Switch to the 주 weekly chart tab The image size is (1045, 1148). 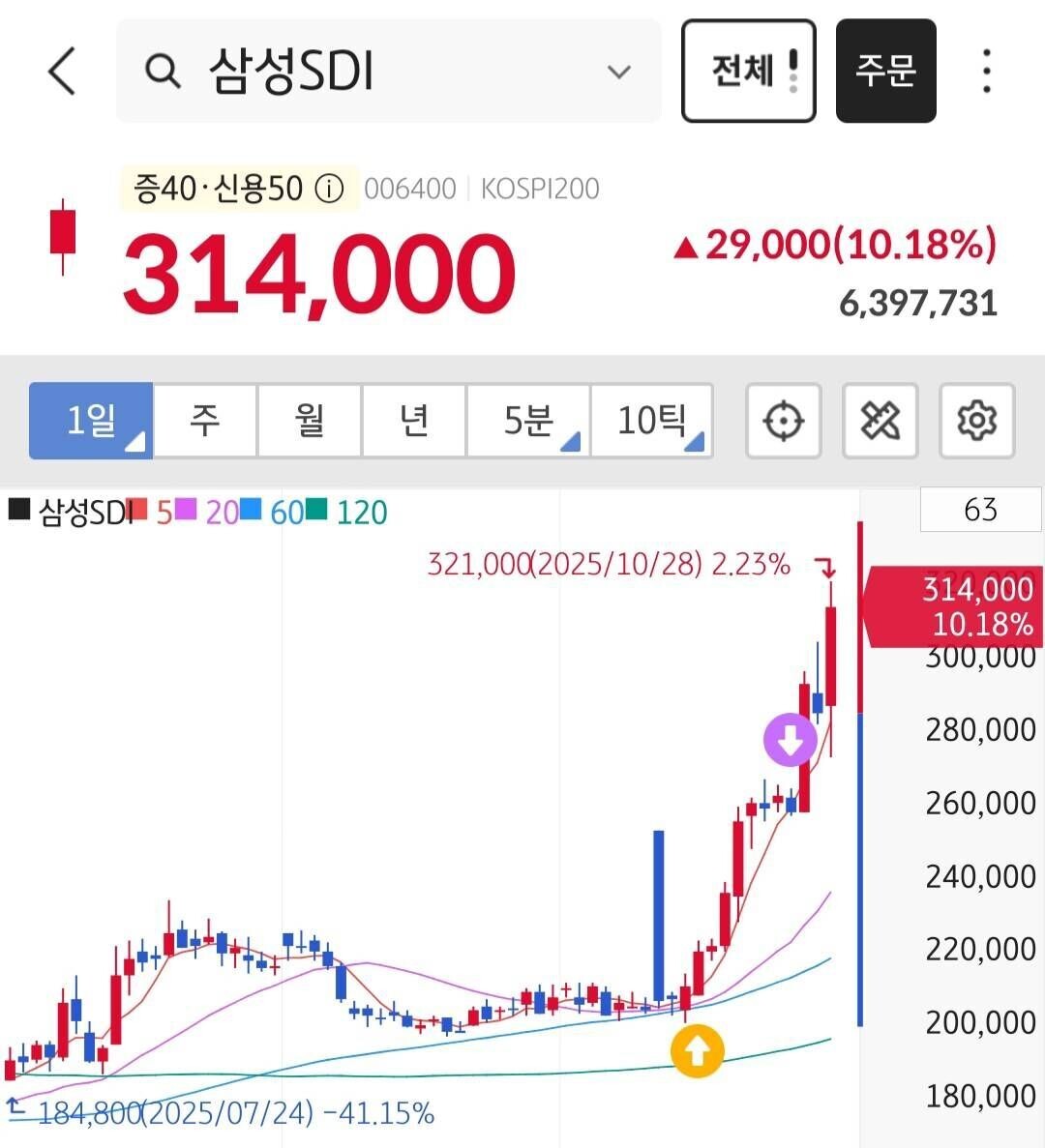click(x=203, y=421)
